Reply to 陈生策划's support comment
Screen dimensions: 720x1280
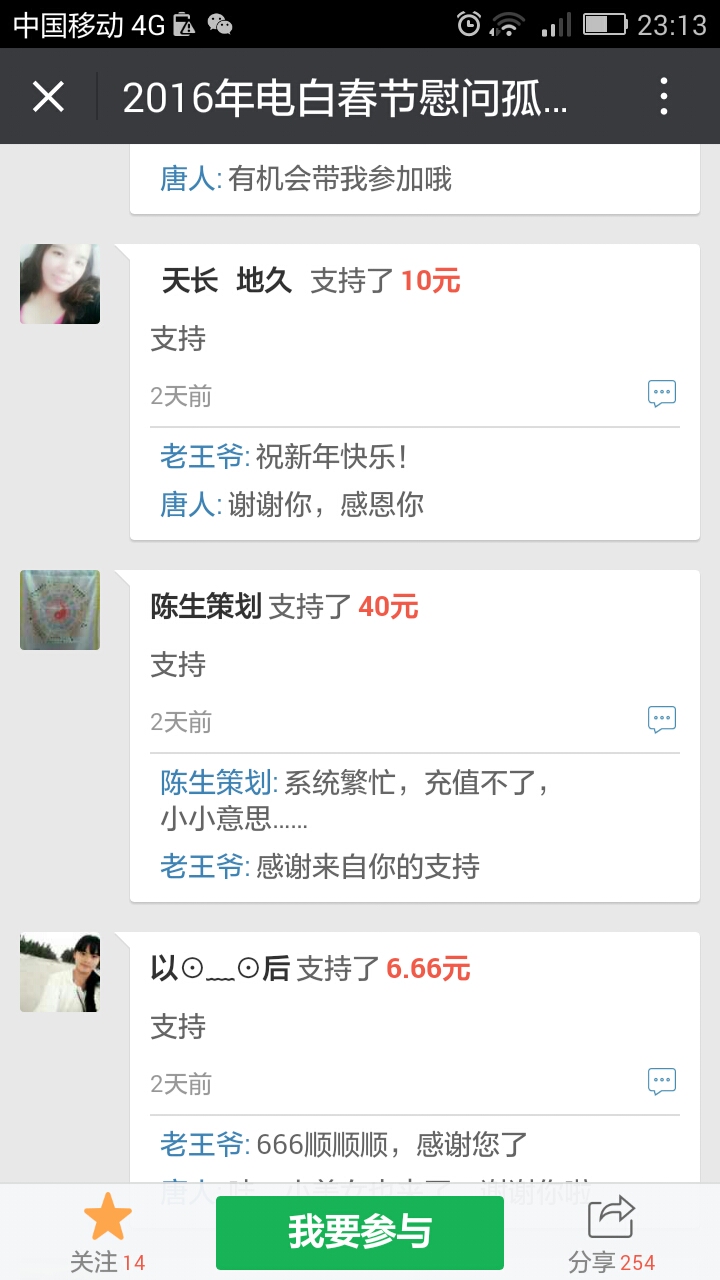pyautogui.click(x=662, y=719)
